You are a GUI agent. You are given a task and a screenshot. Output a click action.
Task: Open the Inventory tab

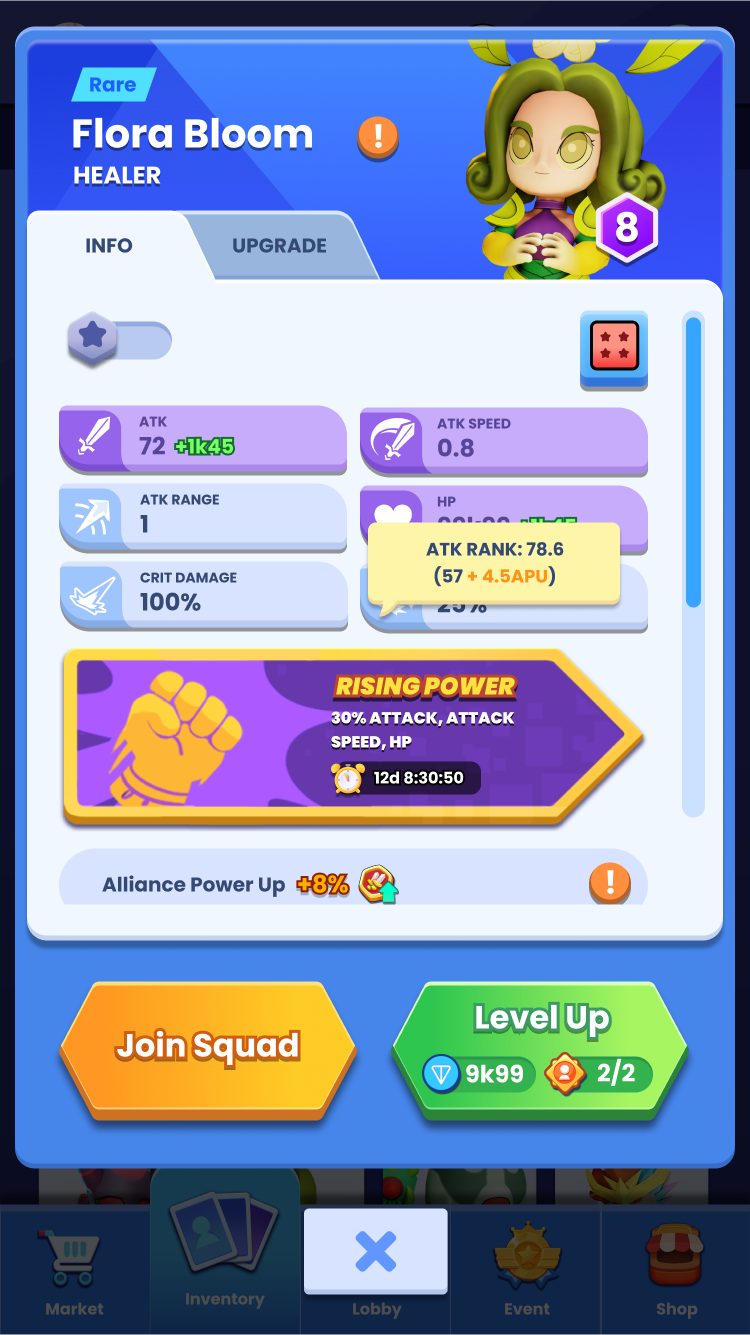pos(224,1260)
